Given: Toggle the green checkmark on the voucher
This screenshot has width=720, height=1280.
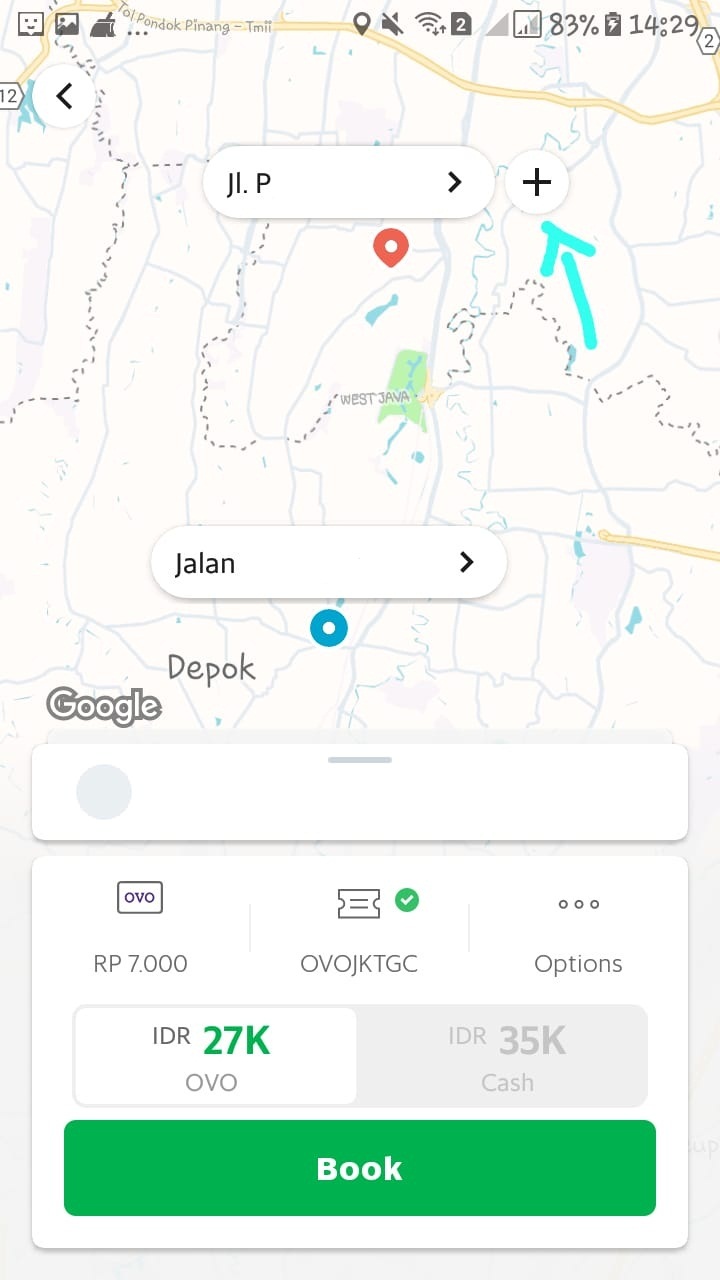Looking at the screenshot, I should point(407,899).
